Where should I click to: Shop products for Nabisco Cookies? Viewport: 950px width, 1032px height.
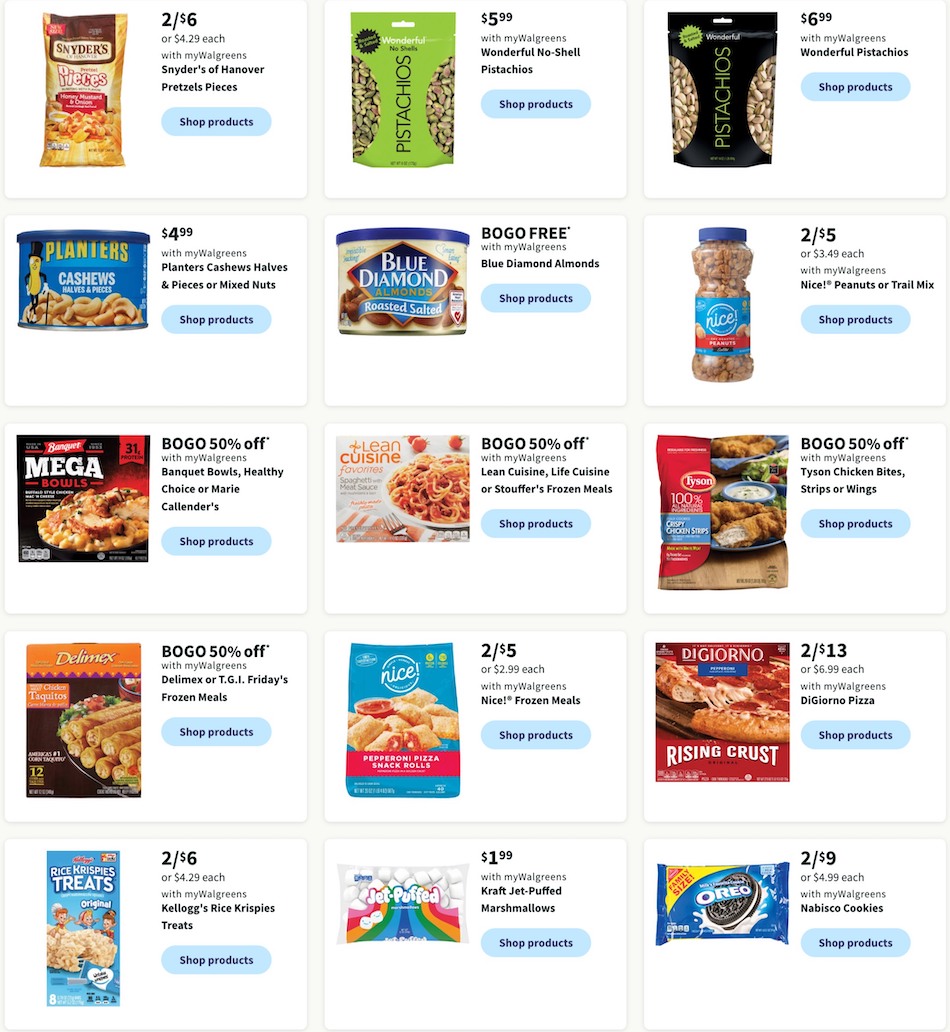coord(855,943)
